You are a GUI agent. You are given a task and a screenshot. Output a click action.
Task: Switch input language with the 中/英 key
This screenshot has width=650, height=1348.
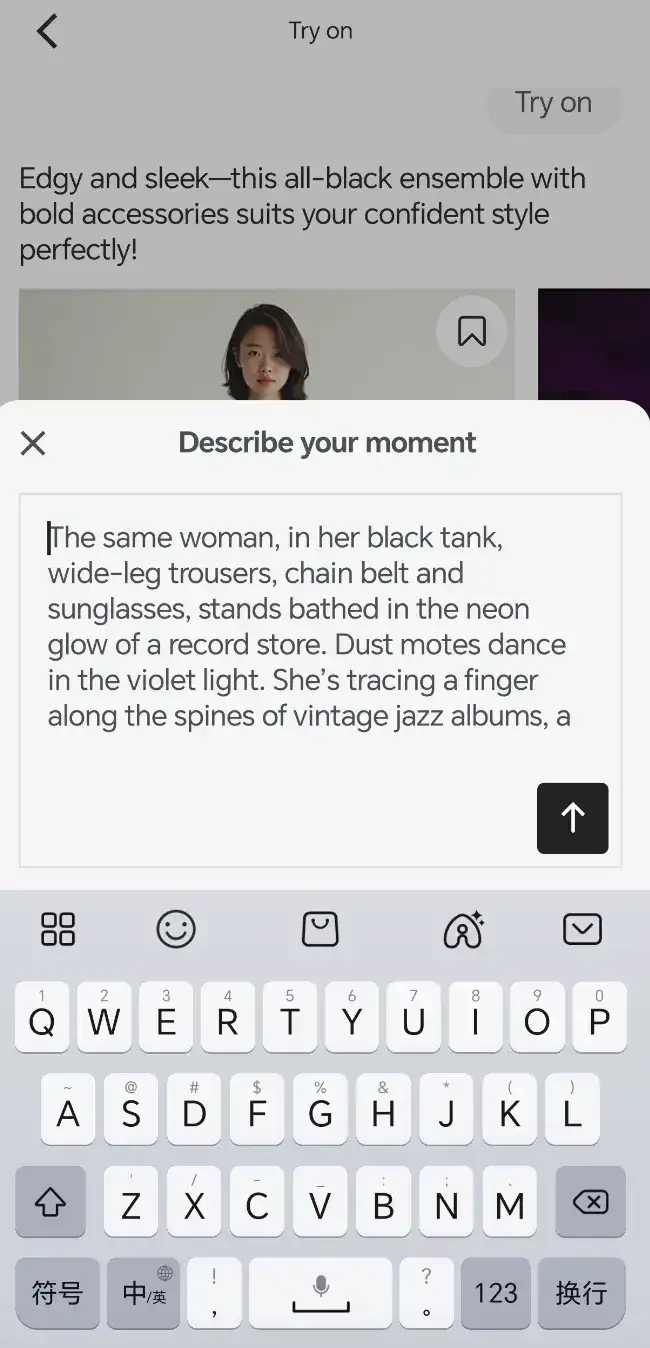coord(144,1293)
